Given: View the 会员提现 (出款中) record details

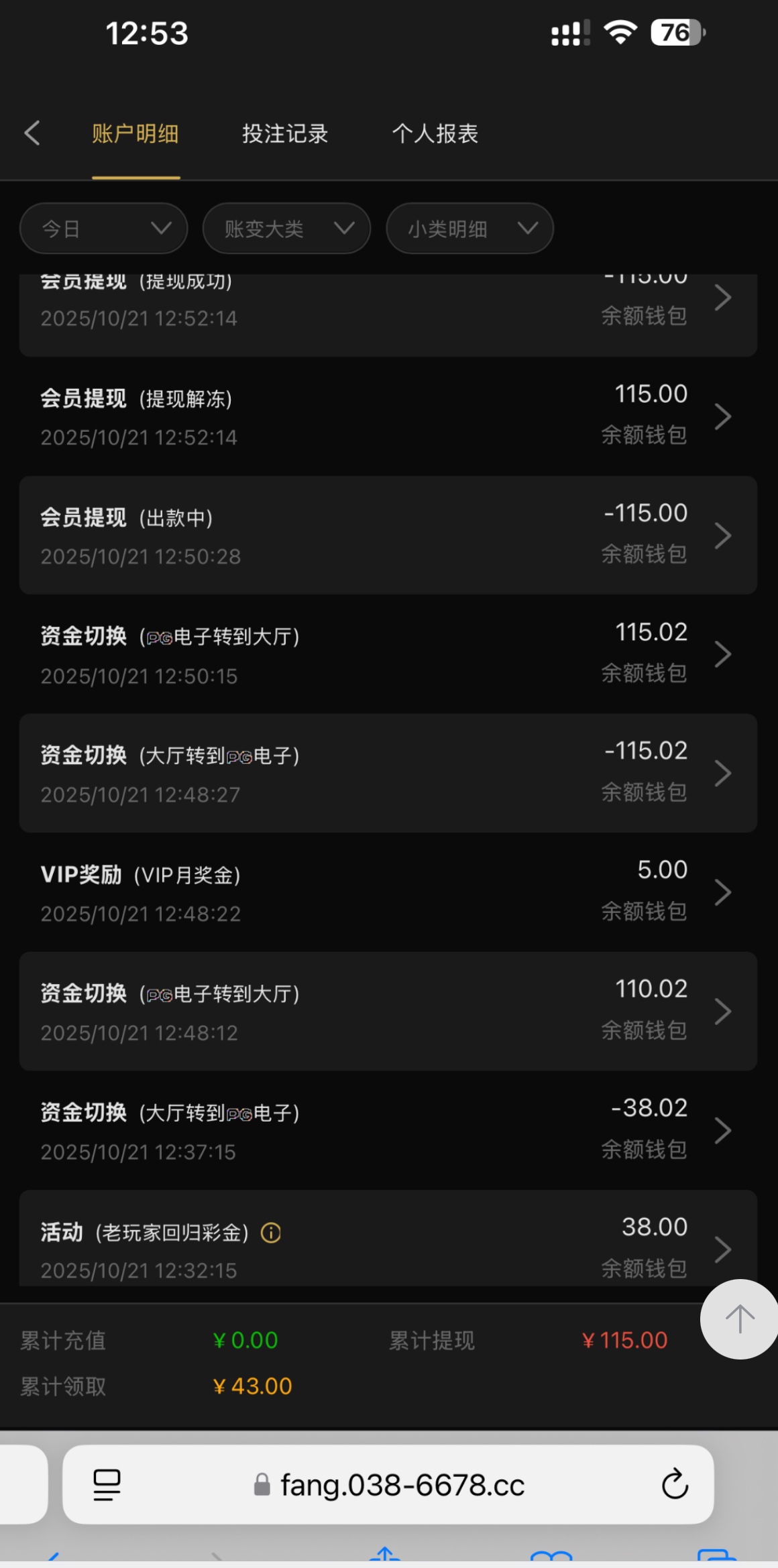Looking at the screenshot, I should click(388, 535).
